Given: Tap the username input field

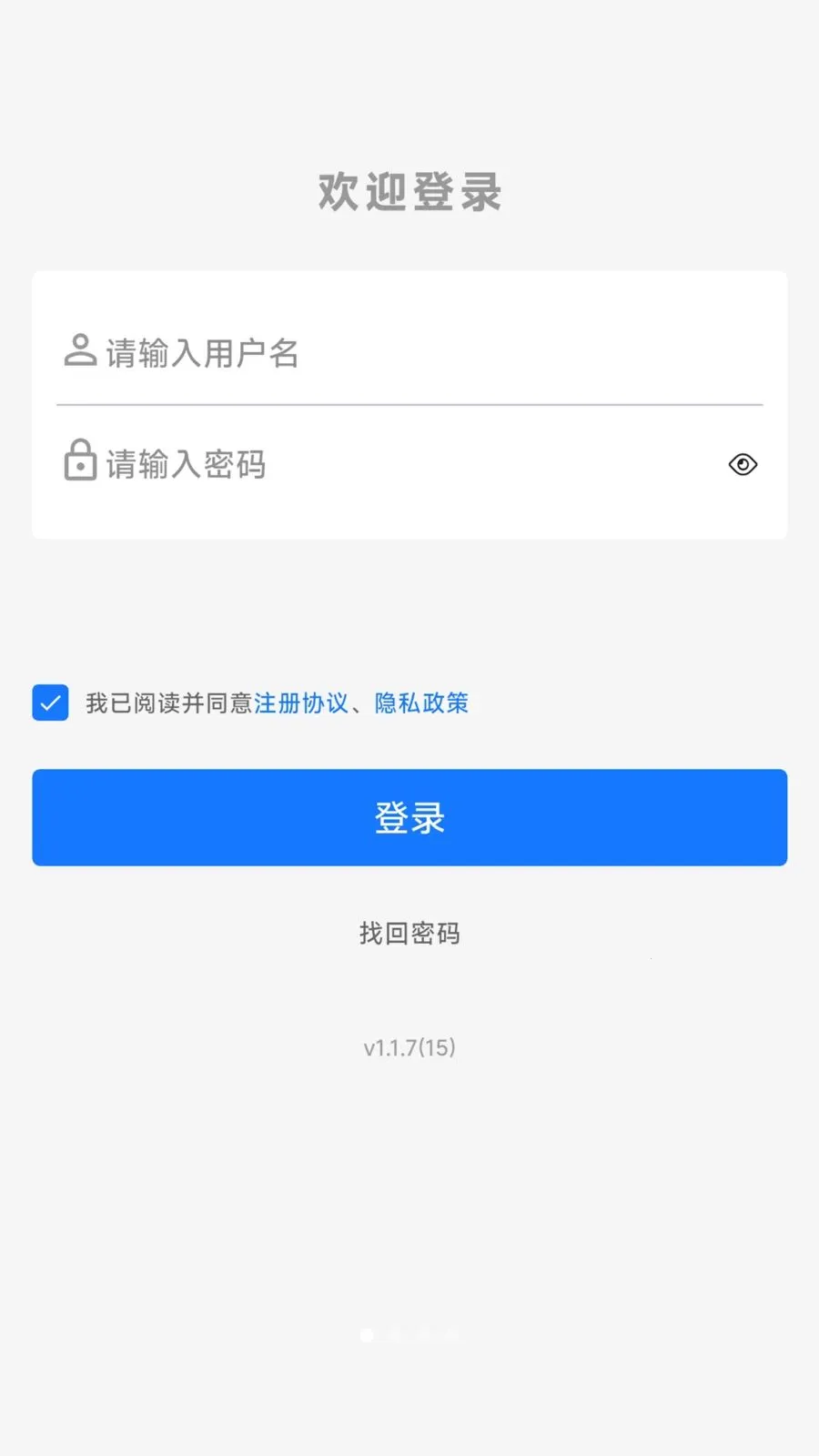Looking at the screenshot, I should click(409, 353).
